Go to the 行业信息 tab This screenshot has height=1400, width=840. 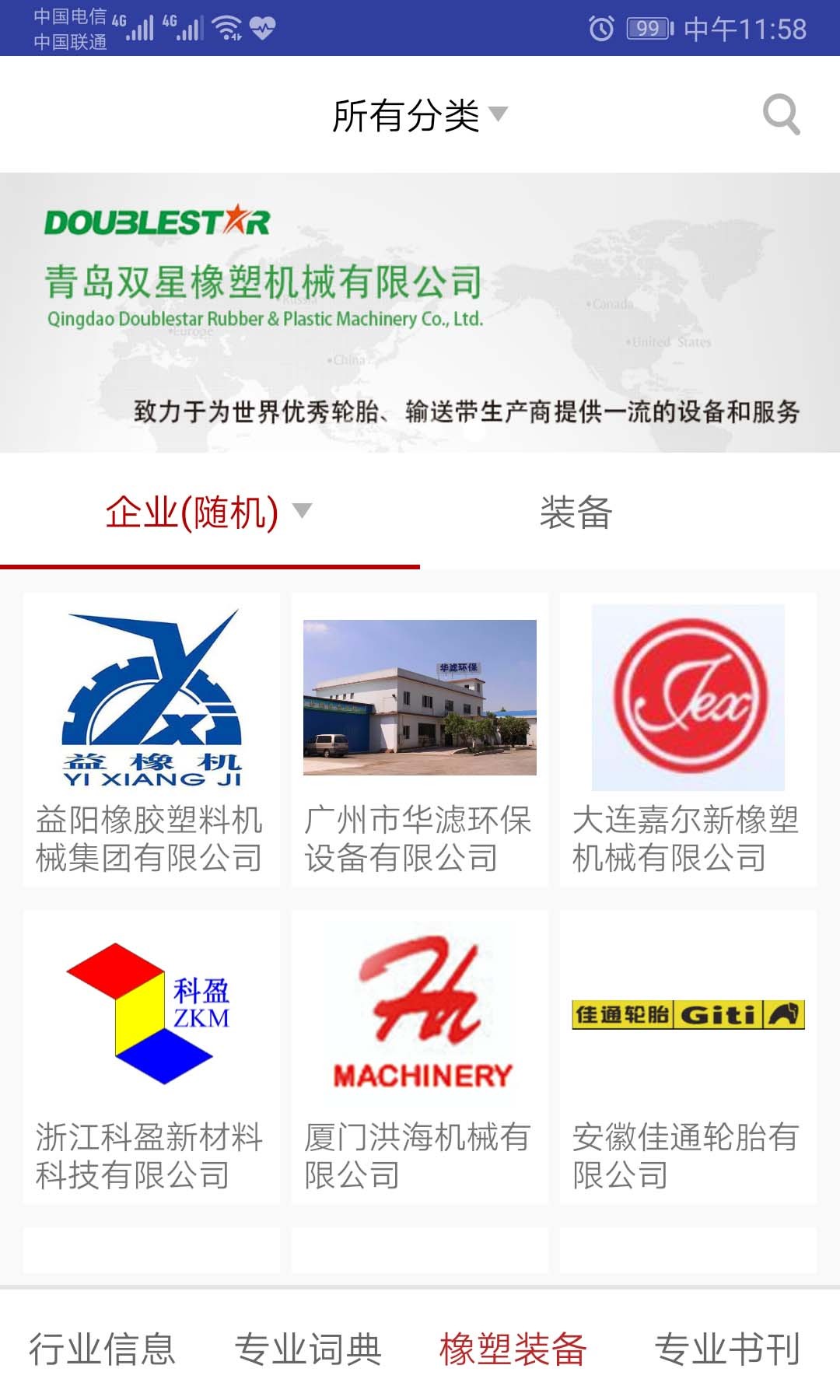102,1349
